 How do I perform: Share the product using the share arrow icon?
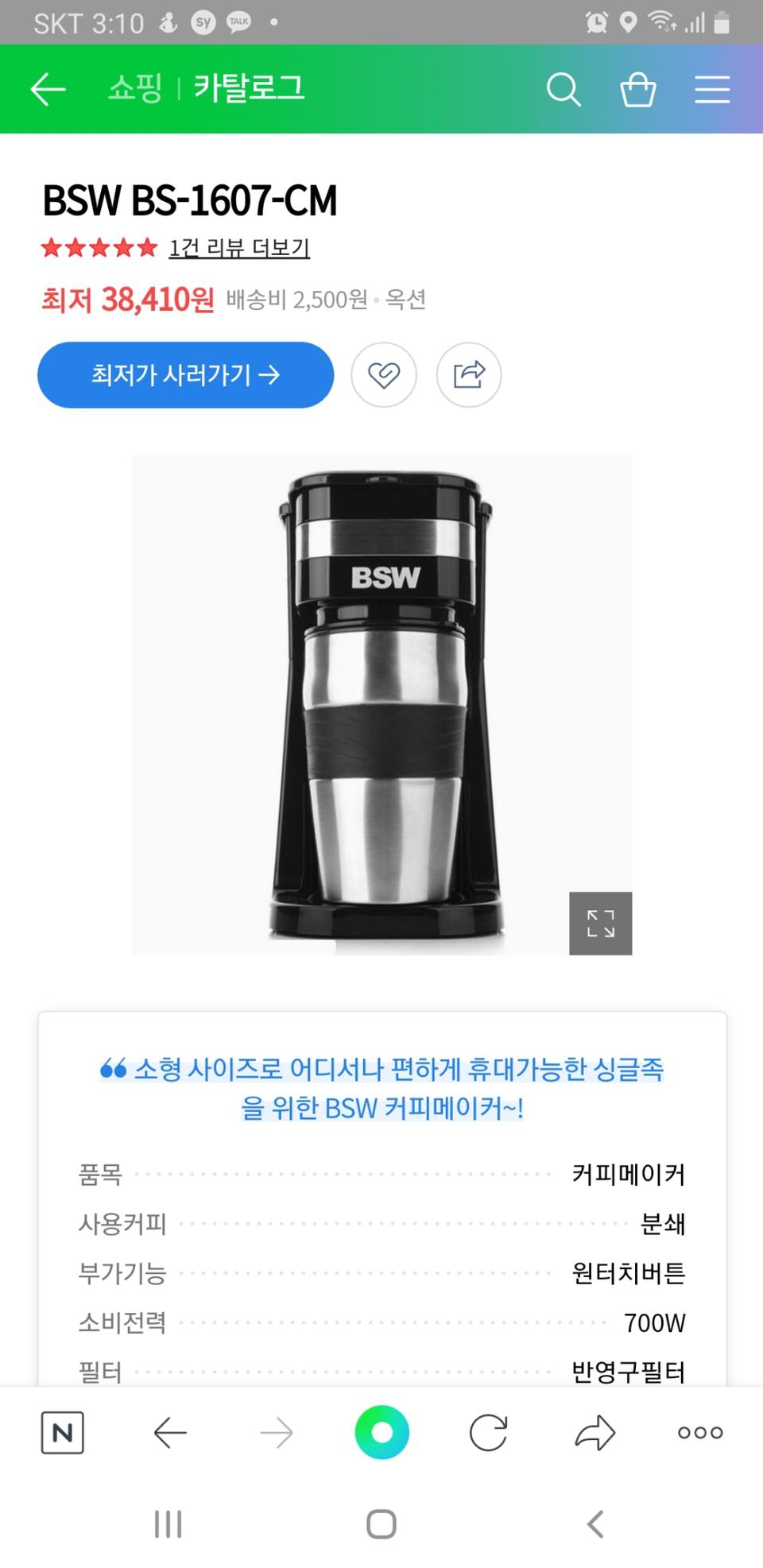pos(469,374)
